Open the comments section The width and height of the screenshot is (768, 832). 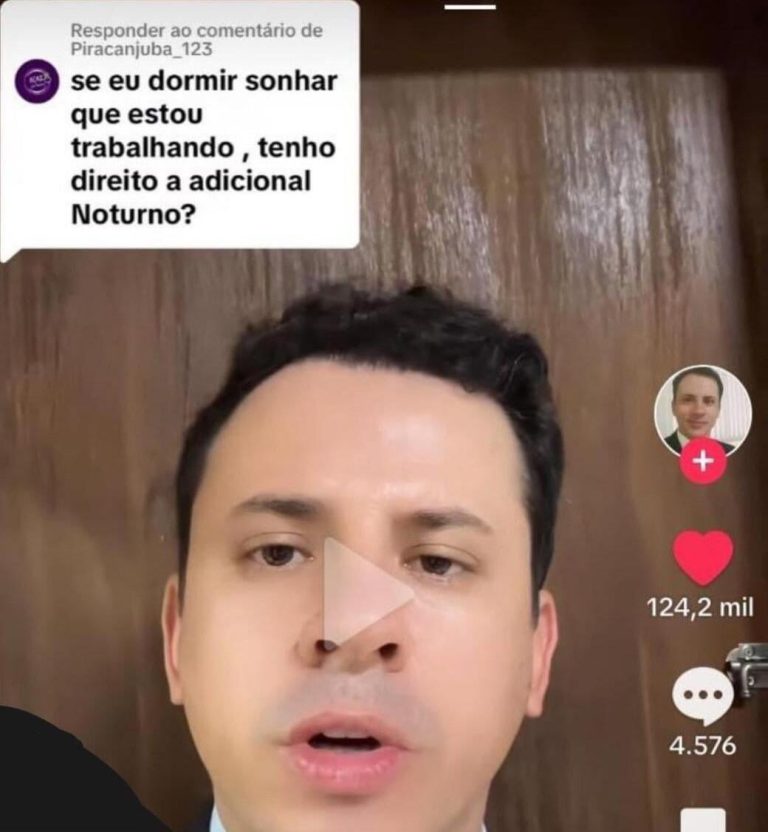pyautogui.click(x=702, y=695)
